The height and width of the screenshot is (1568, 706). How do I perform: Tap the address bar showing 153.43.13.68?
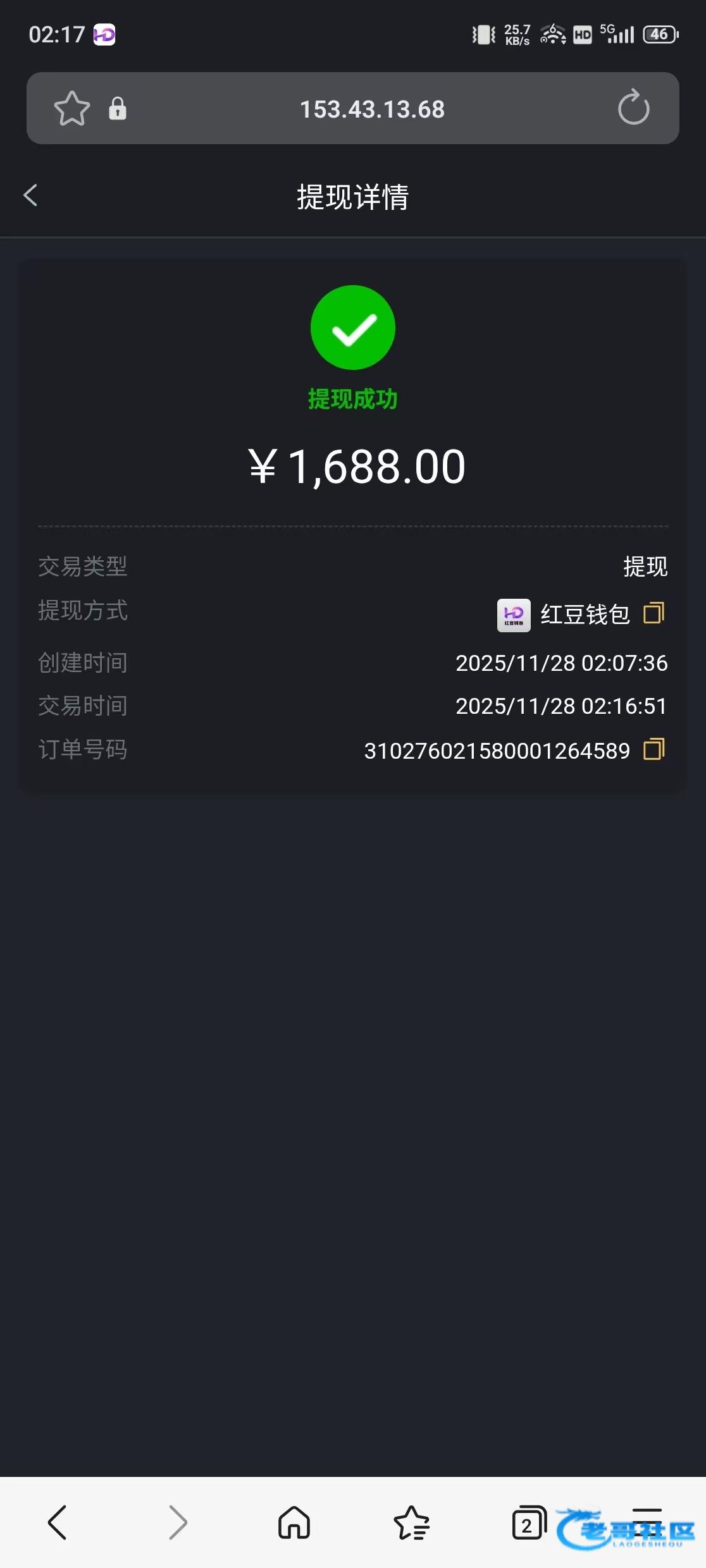click(372, 109)
